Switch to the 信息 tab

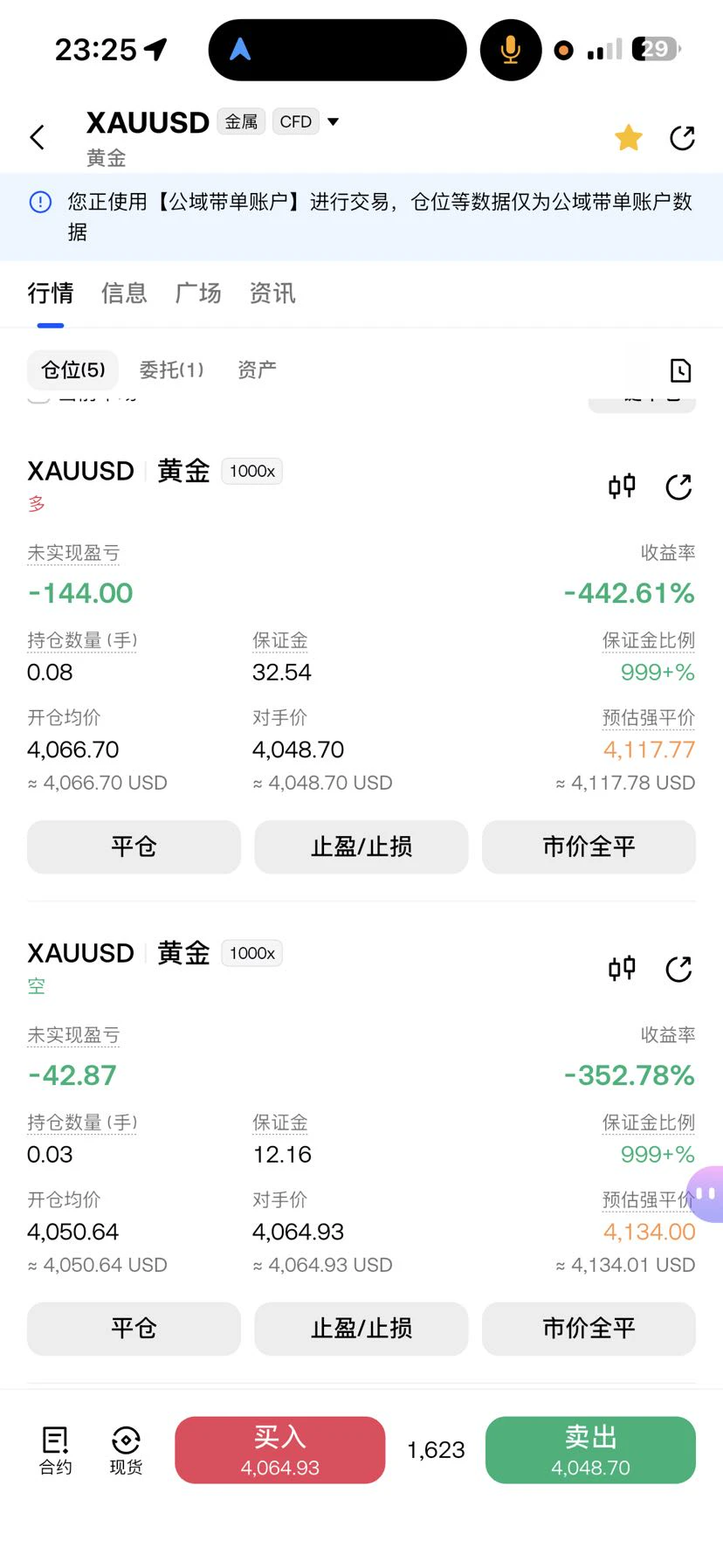124,293
